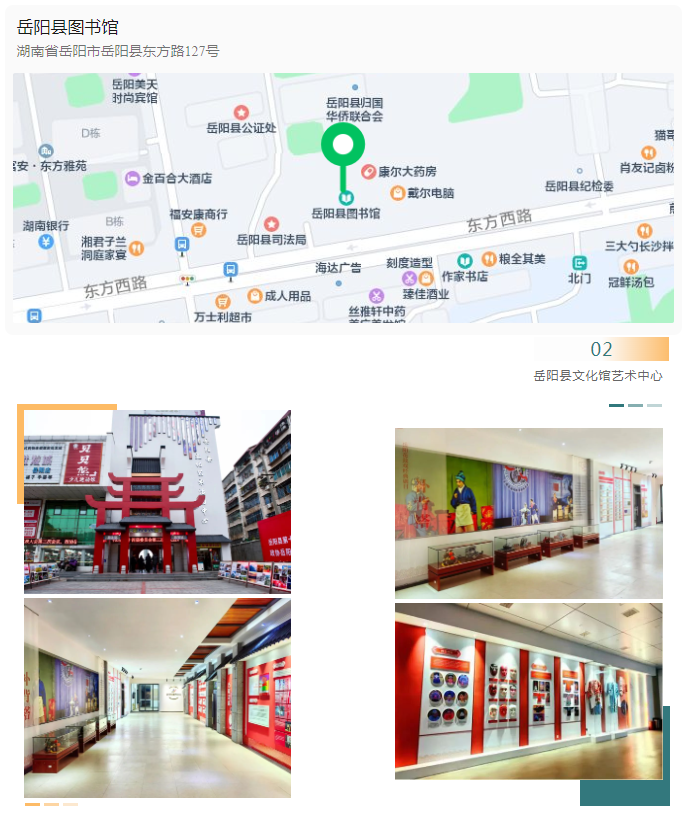View the red pavilion entrance photo

tap(157, 501)
